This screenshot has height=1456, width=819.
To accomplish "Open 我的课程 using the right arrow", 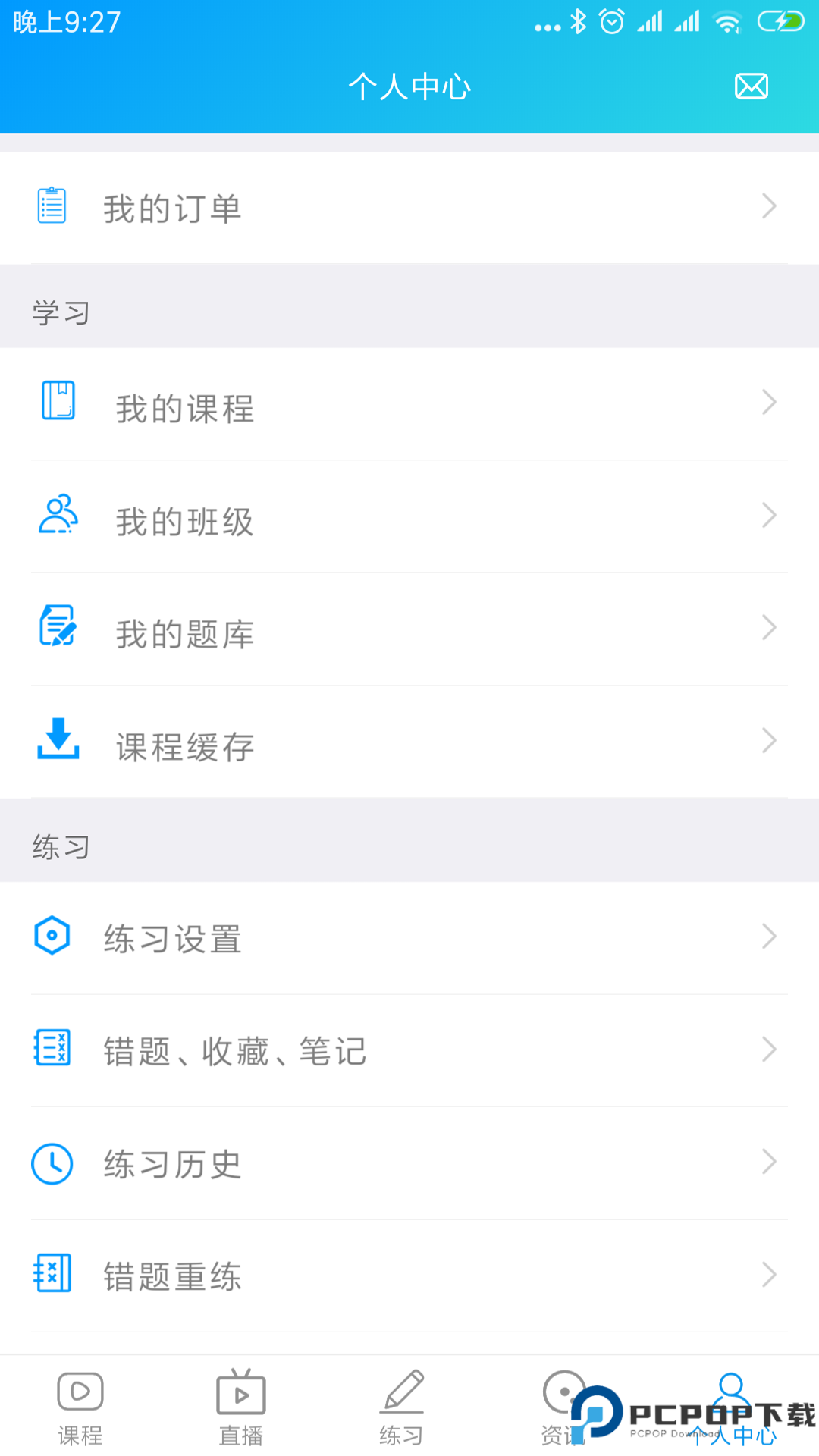I will coord(769,403).
